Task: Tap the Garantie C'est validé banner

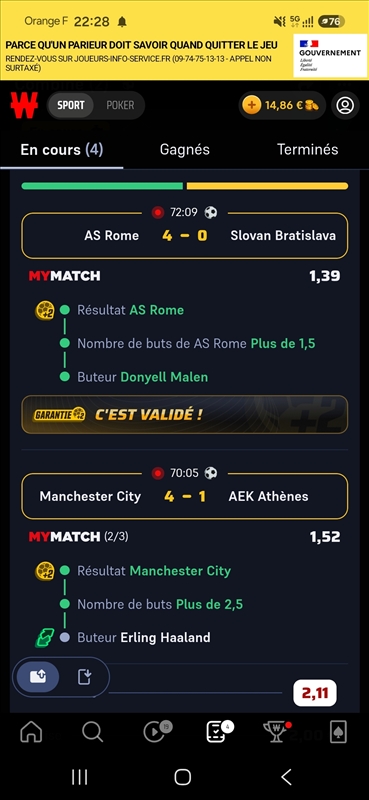Action: tap(184, 414)
